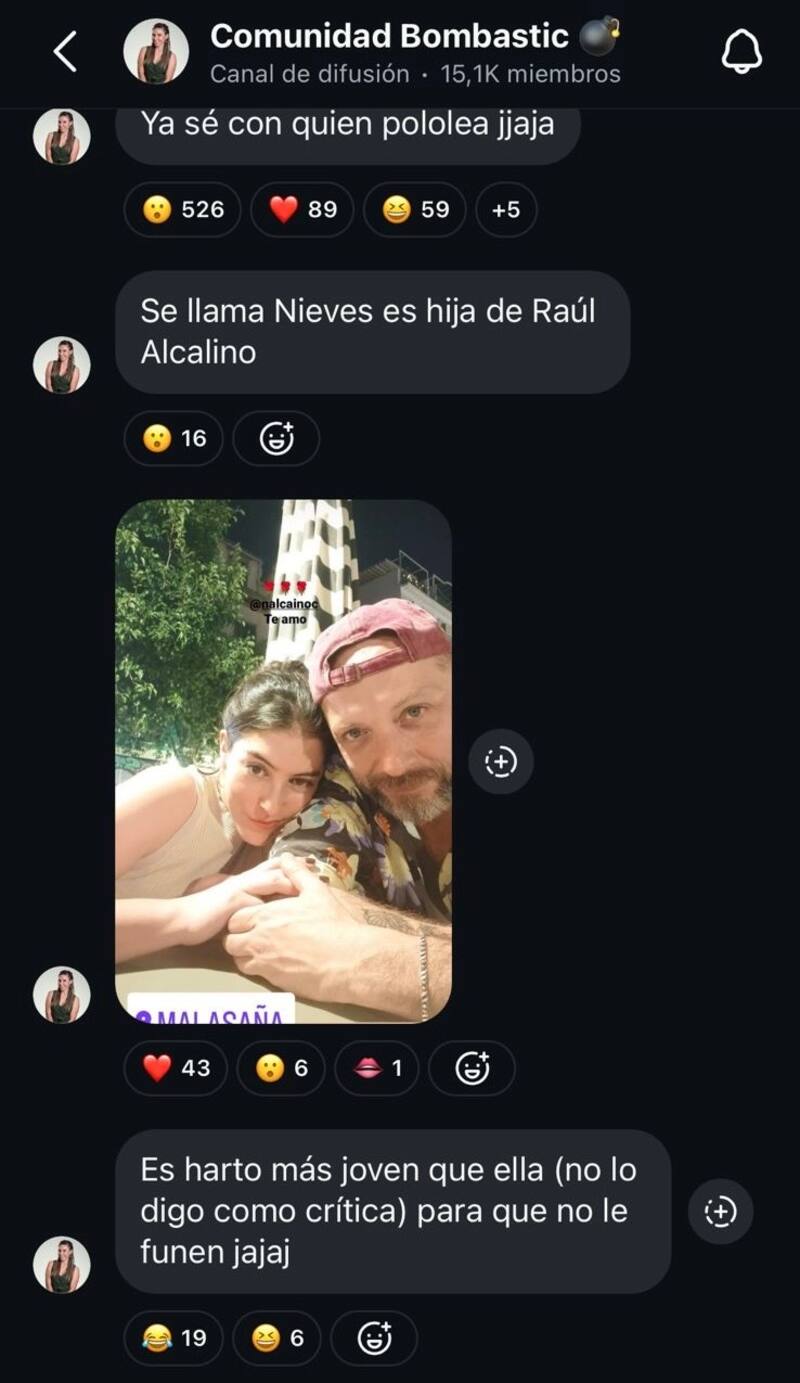This screenshot has width=800, height=1383.
Task: Toggle the 😂 19 reaction on the last message
Action: (172, 1338)
